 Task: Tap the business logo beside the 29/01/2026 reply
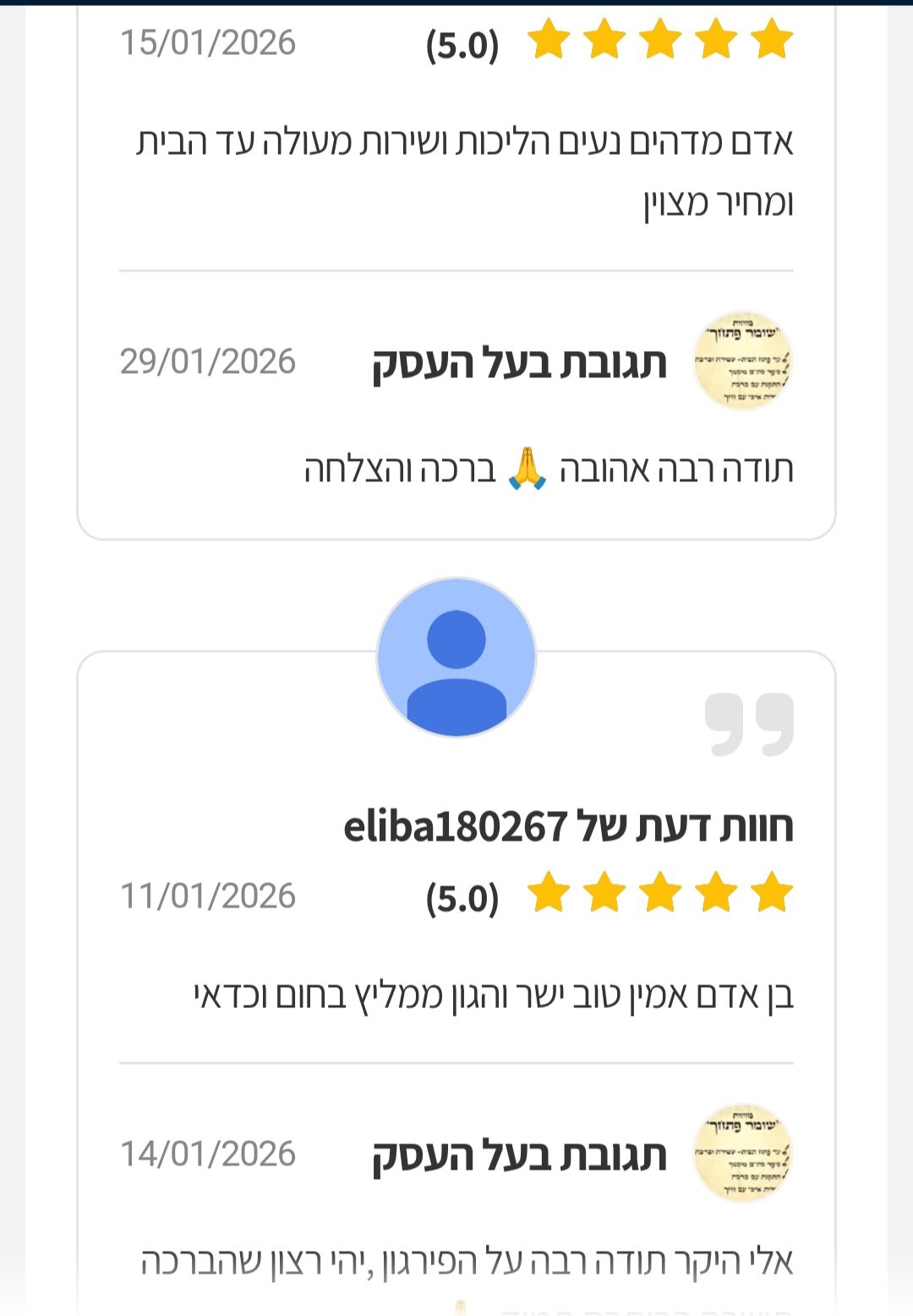point(743,361)
